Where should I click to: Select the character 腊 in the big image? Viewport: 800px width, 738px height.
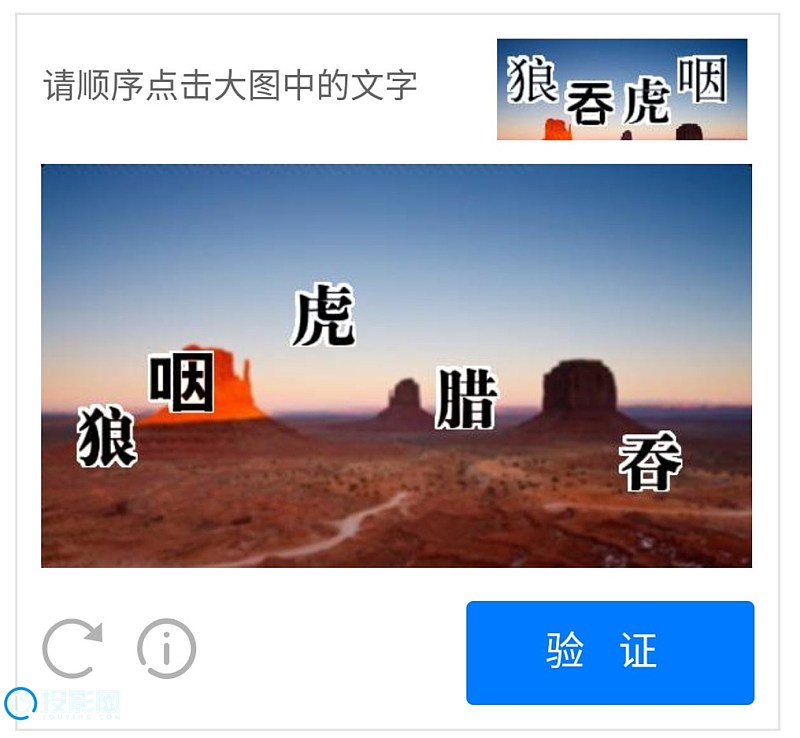click(466, 398)
